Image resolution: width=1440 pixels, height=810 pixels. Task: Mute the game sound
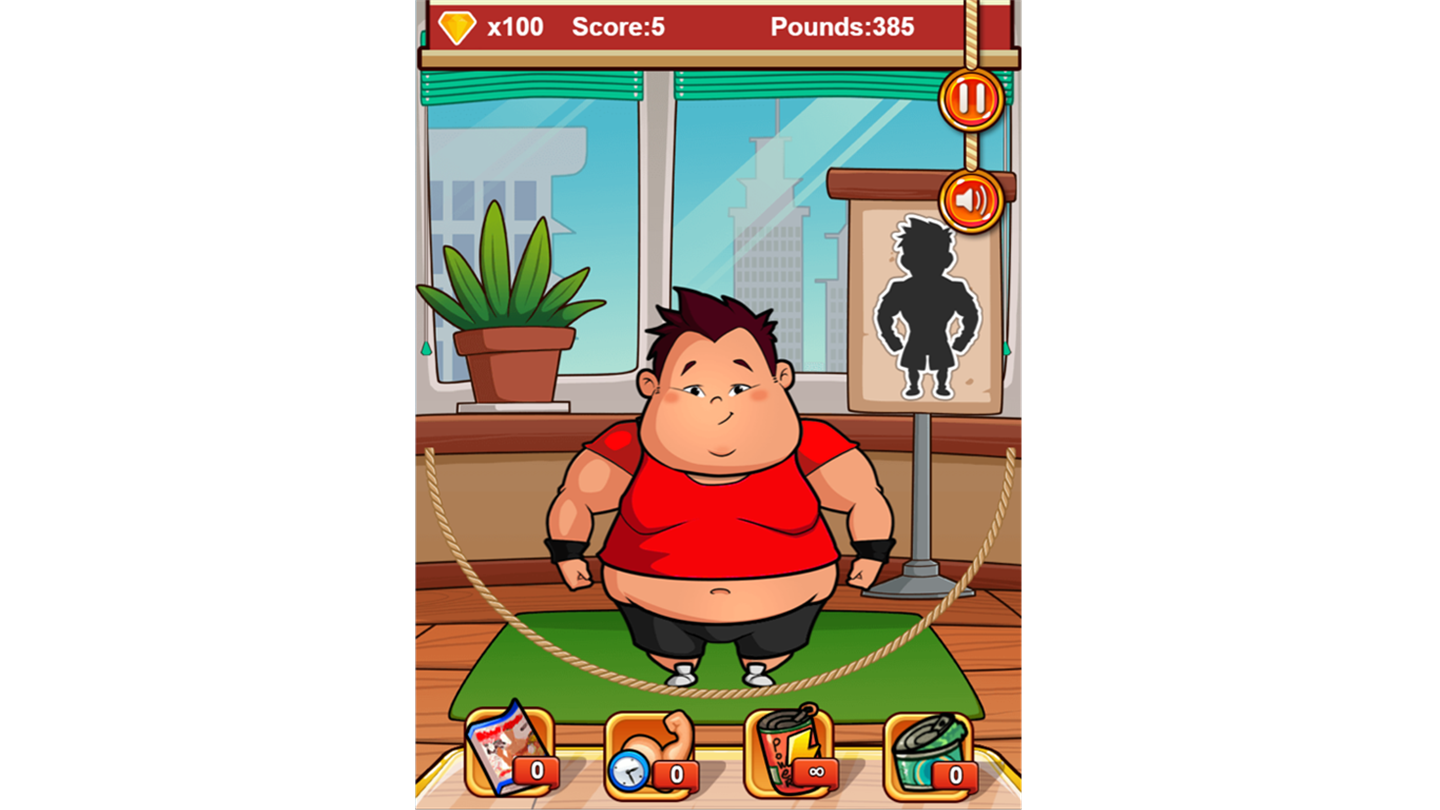(970, 201)
